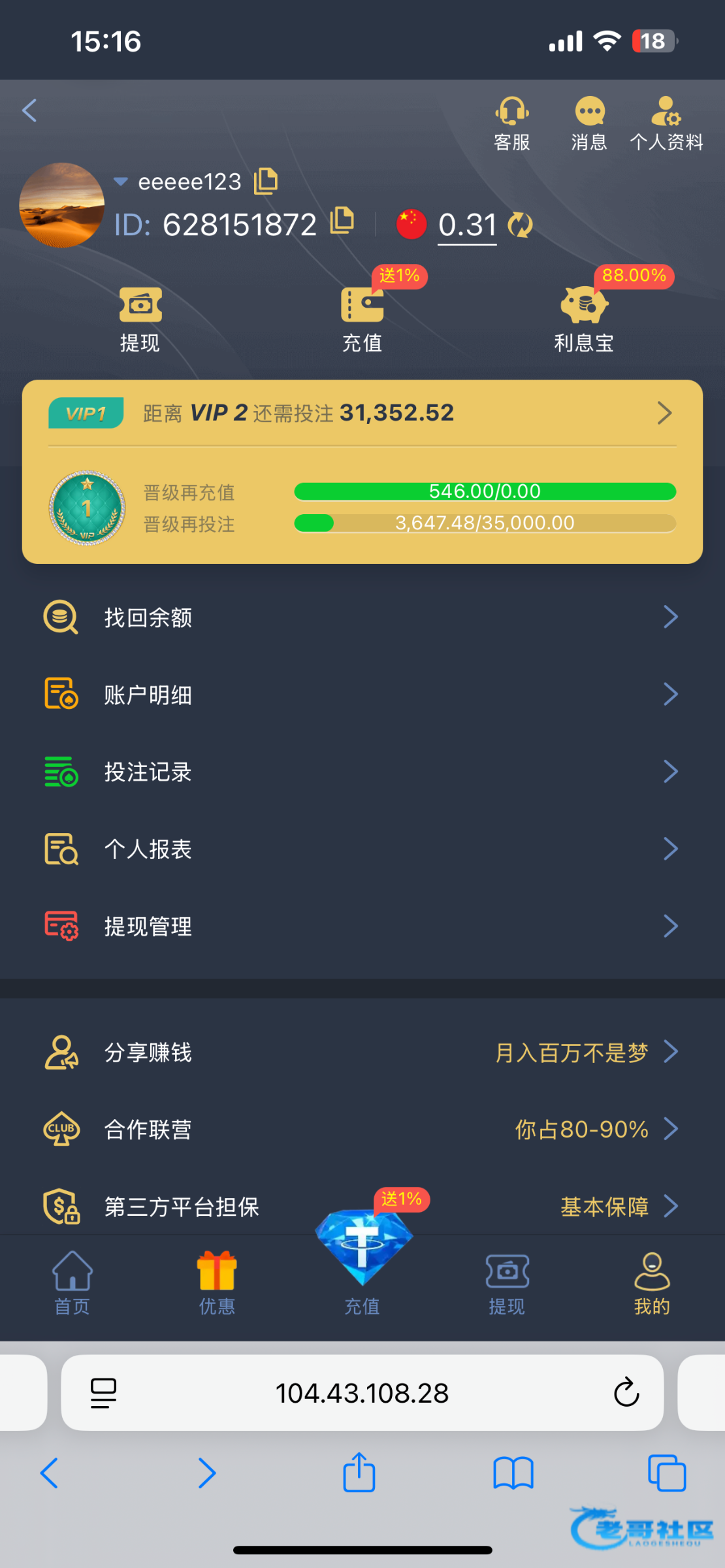The width and height of the screenshot is (725, 1568).
Task: Open 账户明细 account details
Action: 362,694
